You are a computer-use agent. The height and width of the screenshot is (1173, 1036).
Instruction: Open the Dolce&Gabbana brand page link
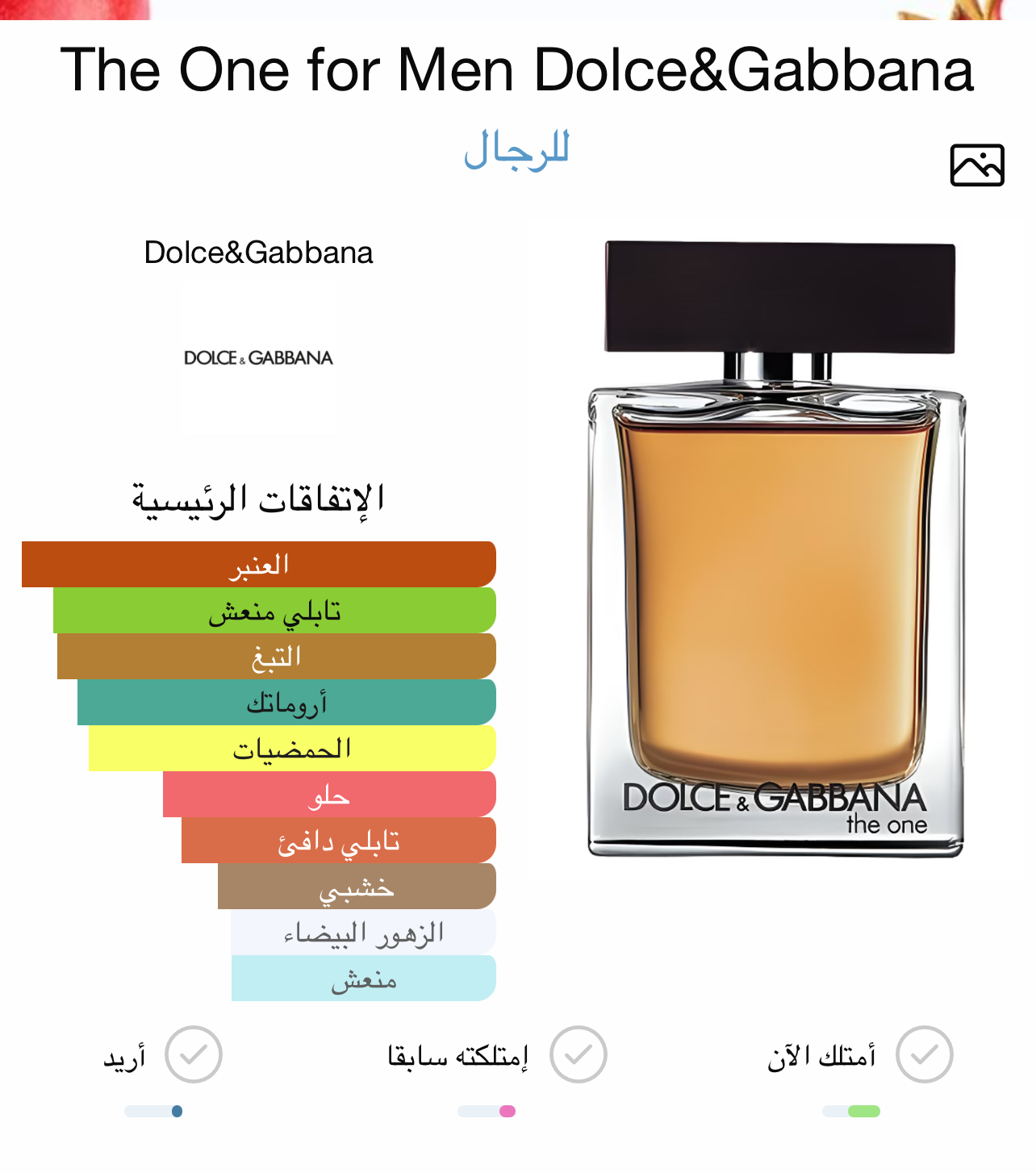pos(258,253)
